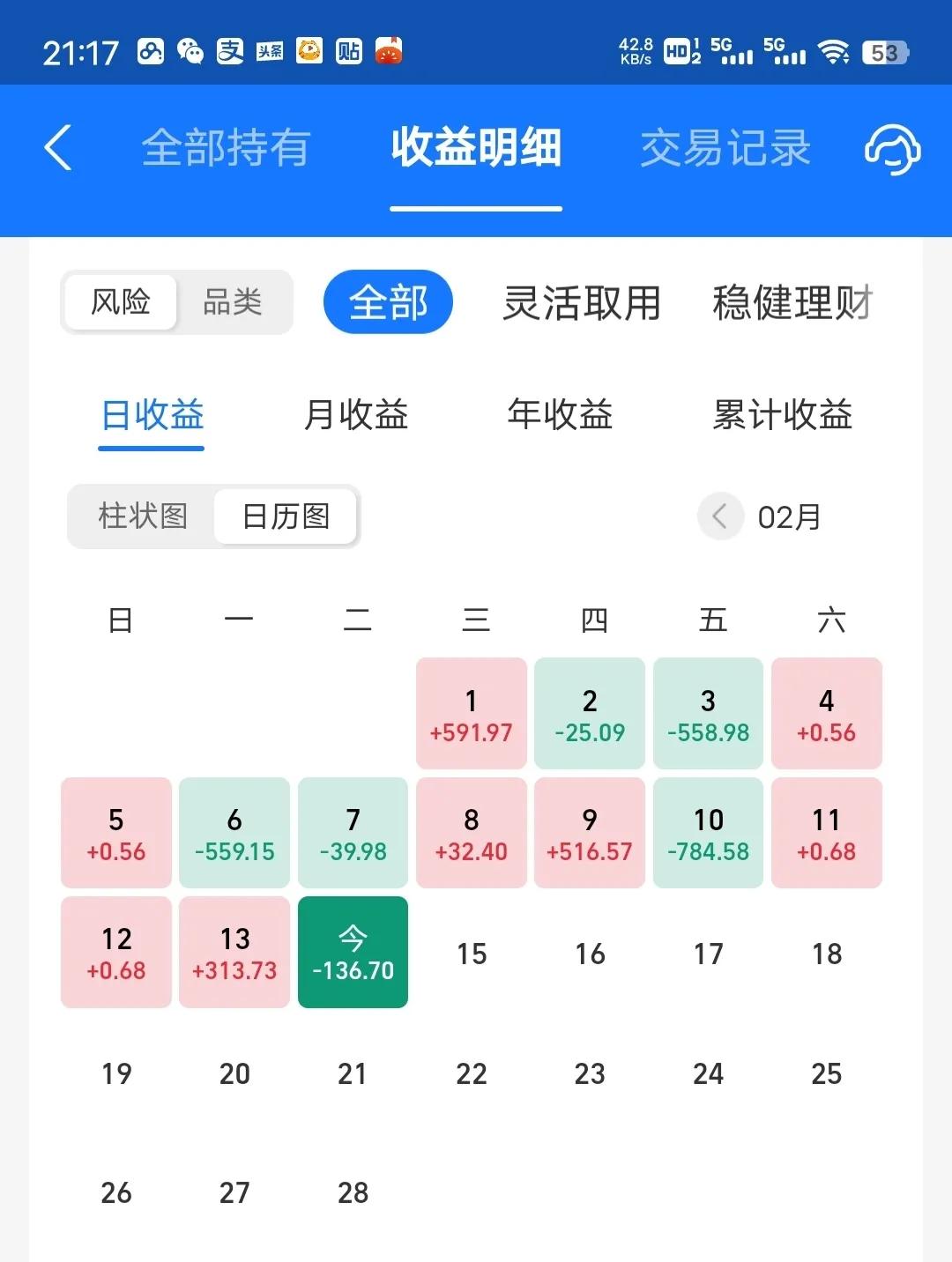
Task: Switch to the 交易记录 tab
Action: click(725, 148)
